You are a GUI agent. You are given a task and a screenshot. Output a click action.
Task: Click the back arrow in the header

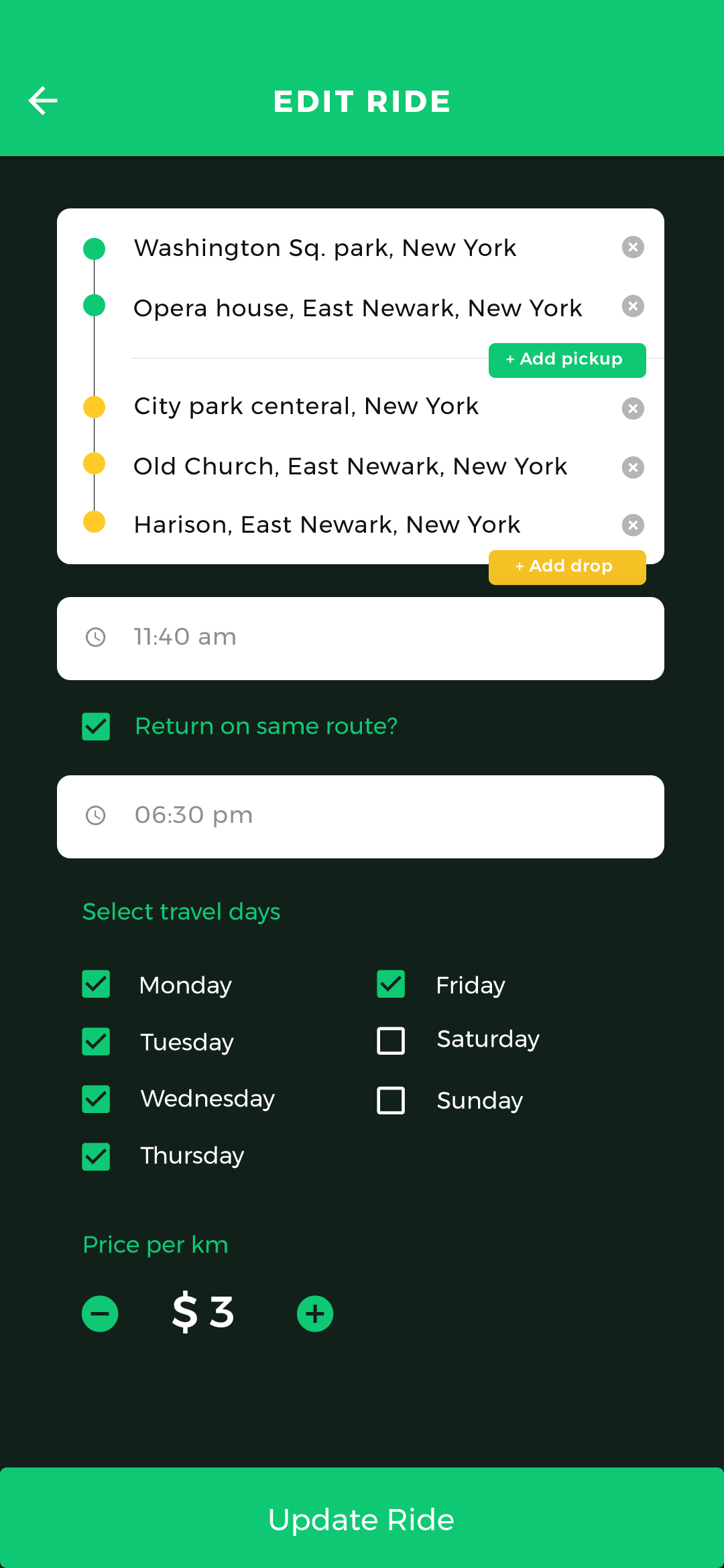(42, 101)
